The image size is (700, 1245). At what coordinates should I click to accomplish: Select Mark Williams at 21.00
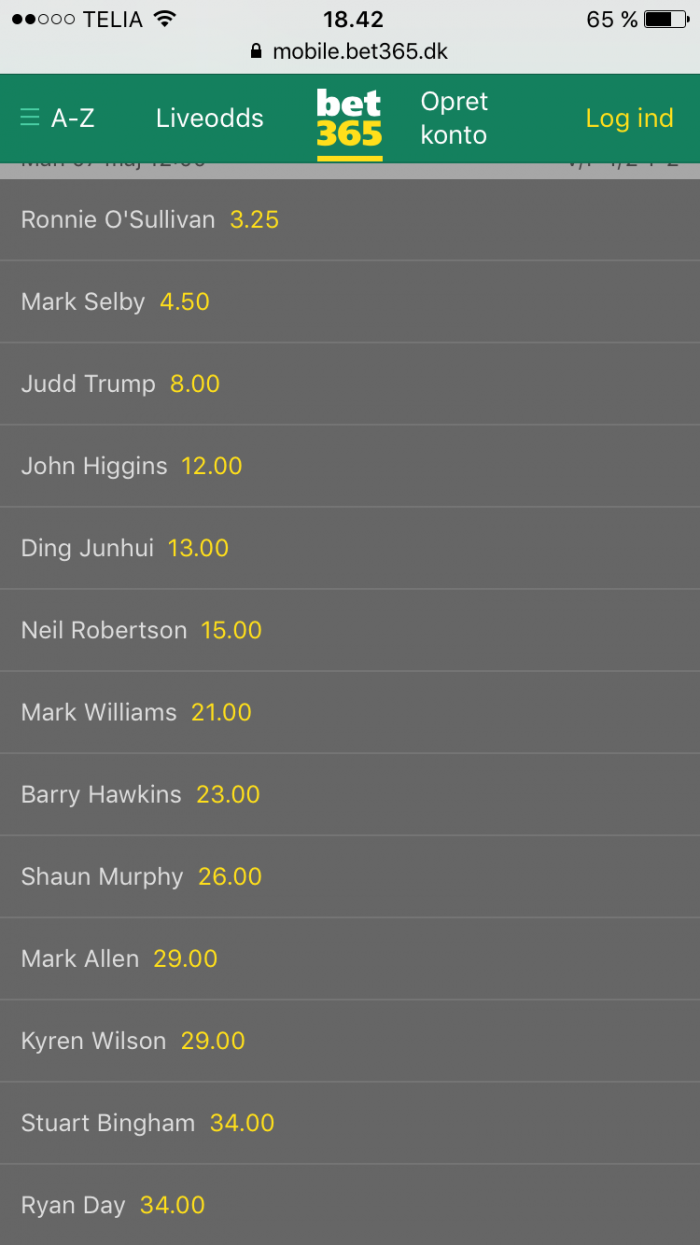[x=350, y=712]
